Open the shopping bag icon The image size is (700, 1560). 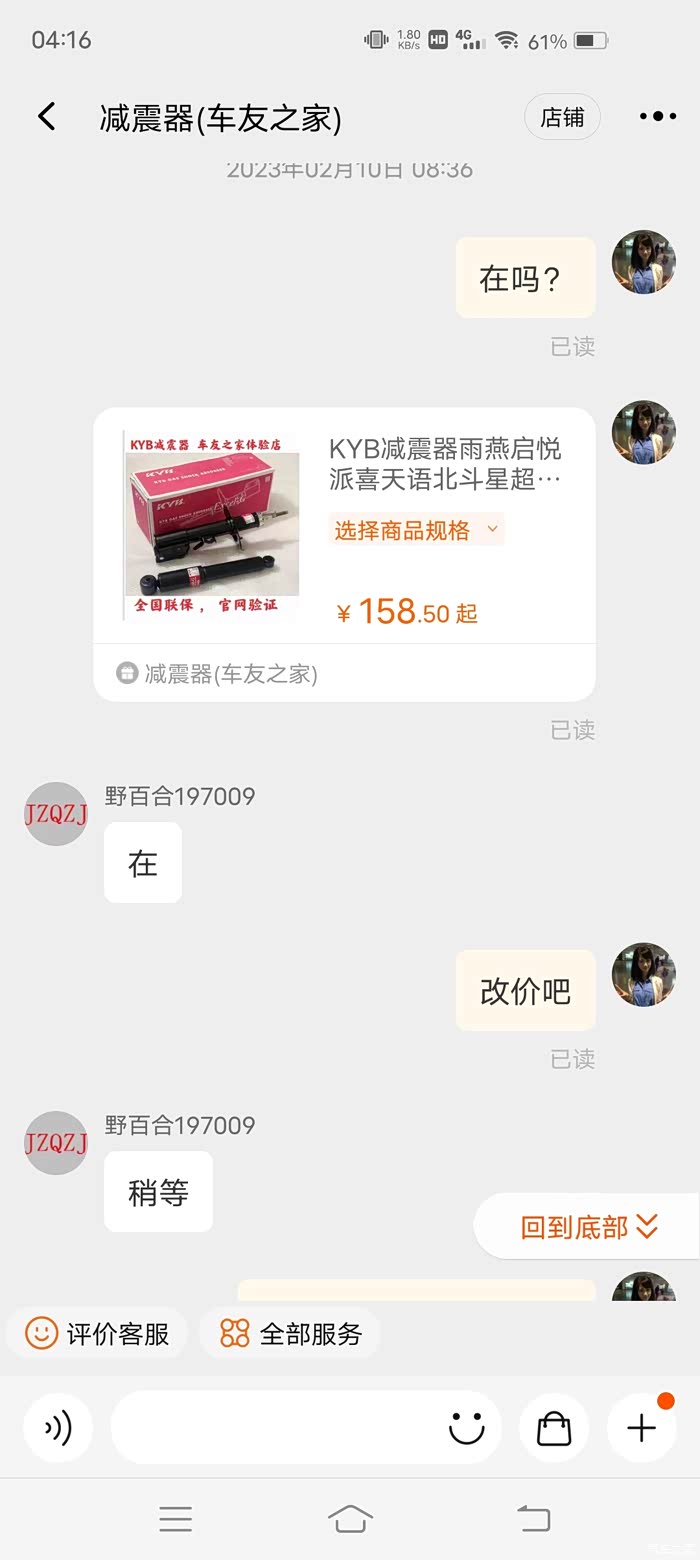click(x=553, y=1428)
